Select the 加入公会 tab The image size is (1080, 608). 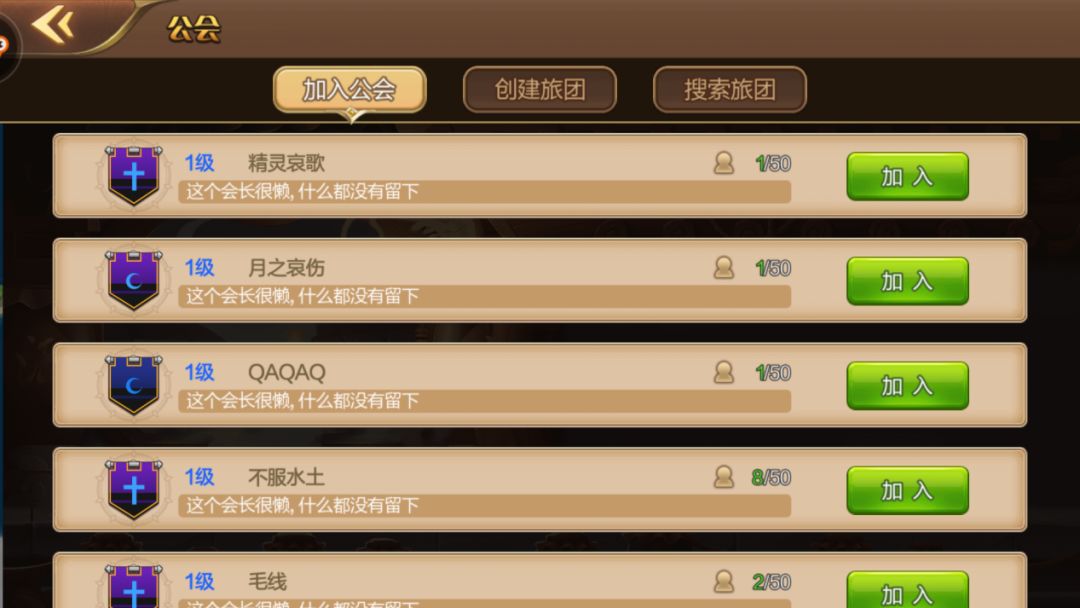[x=349, y=90]
